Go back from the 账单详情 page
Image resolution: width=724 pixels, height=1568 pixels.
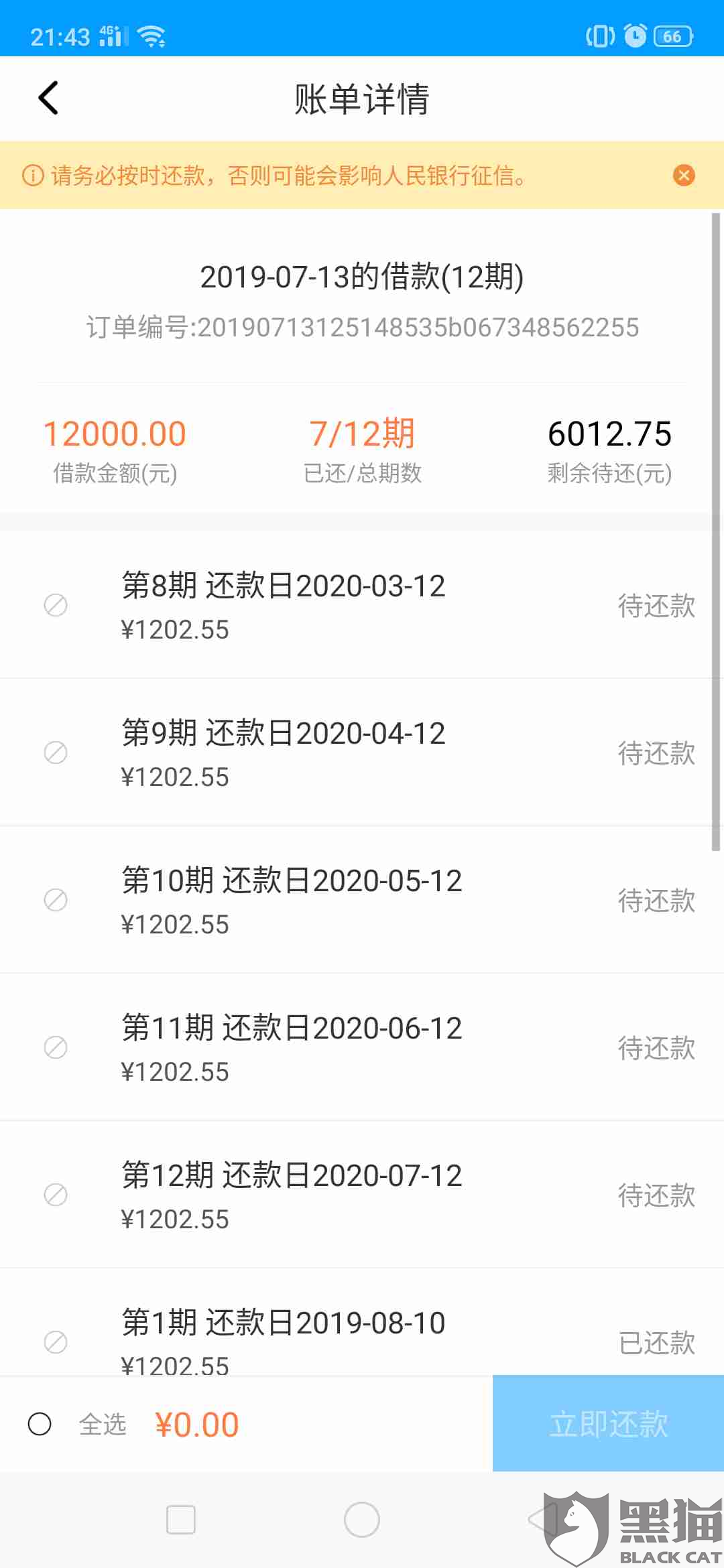click(x=48, y=99)
